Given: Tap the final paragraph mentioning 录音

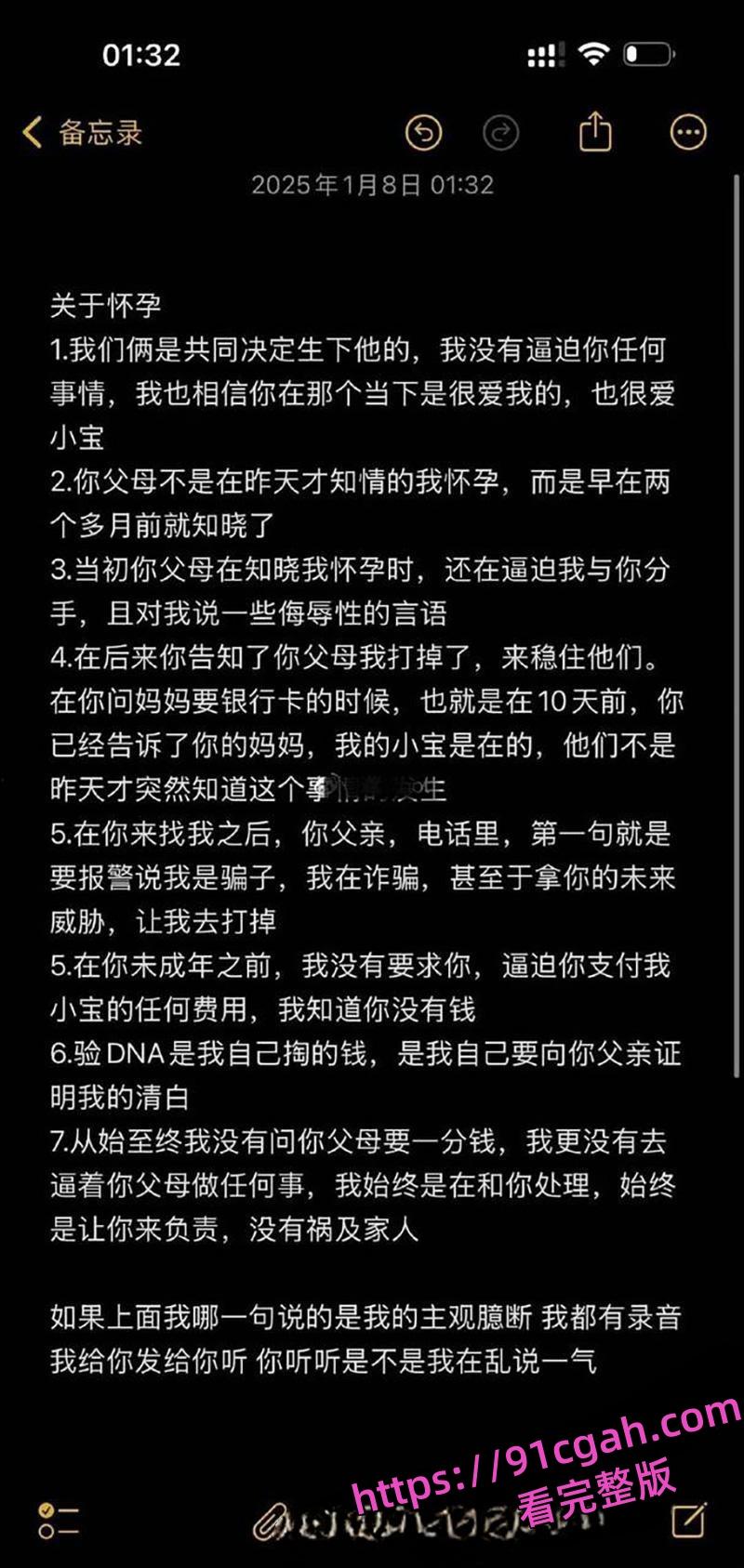Looking at the screenshot, I should click(x=367, y=1338).
